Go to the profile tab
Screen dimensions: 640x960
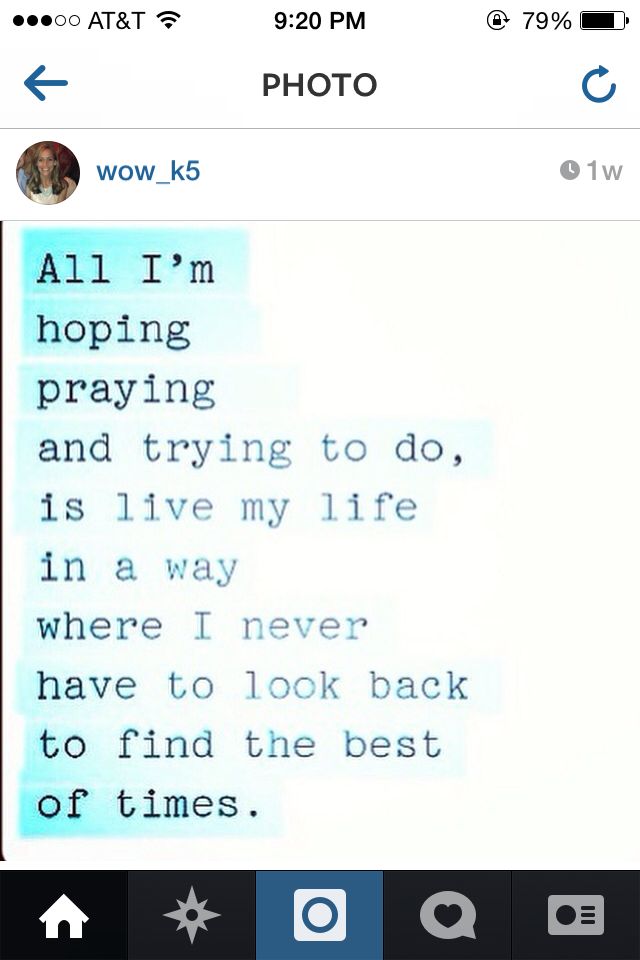point(576,916)
